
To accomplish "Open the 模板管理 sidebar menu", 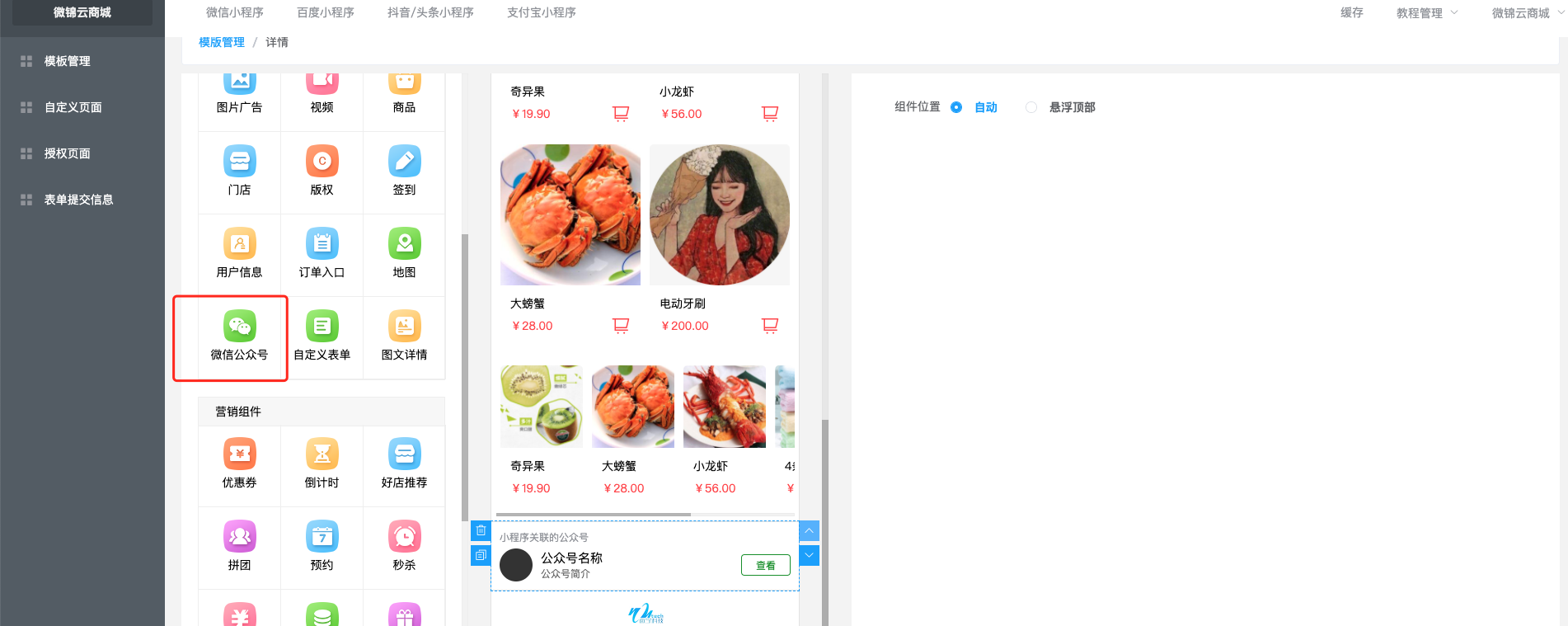I will click(x=67, y=61).
